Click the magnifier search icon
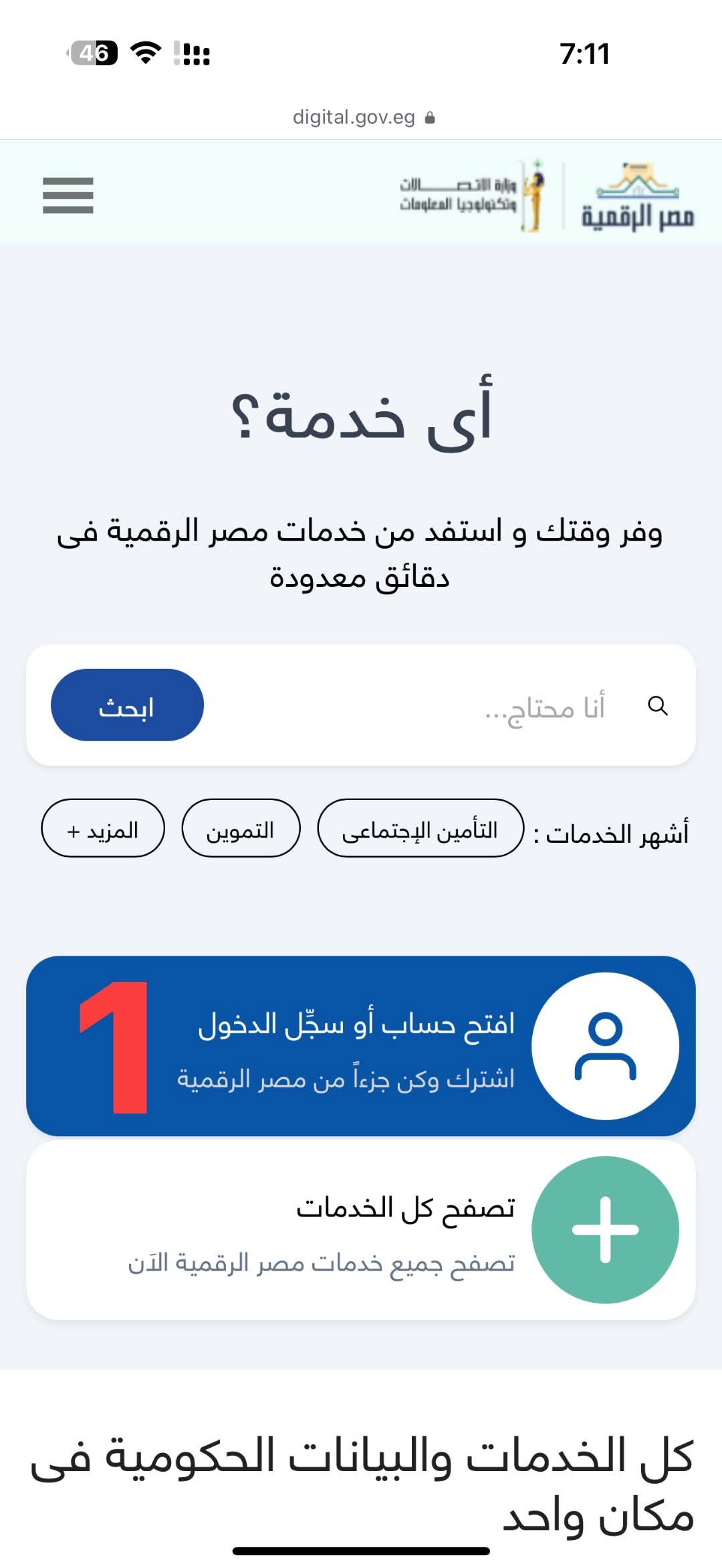Viewport: 722px width, 1568px height. (660, 706)
